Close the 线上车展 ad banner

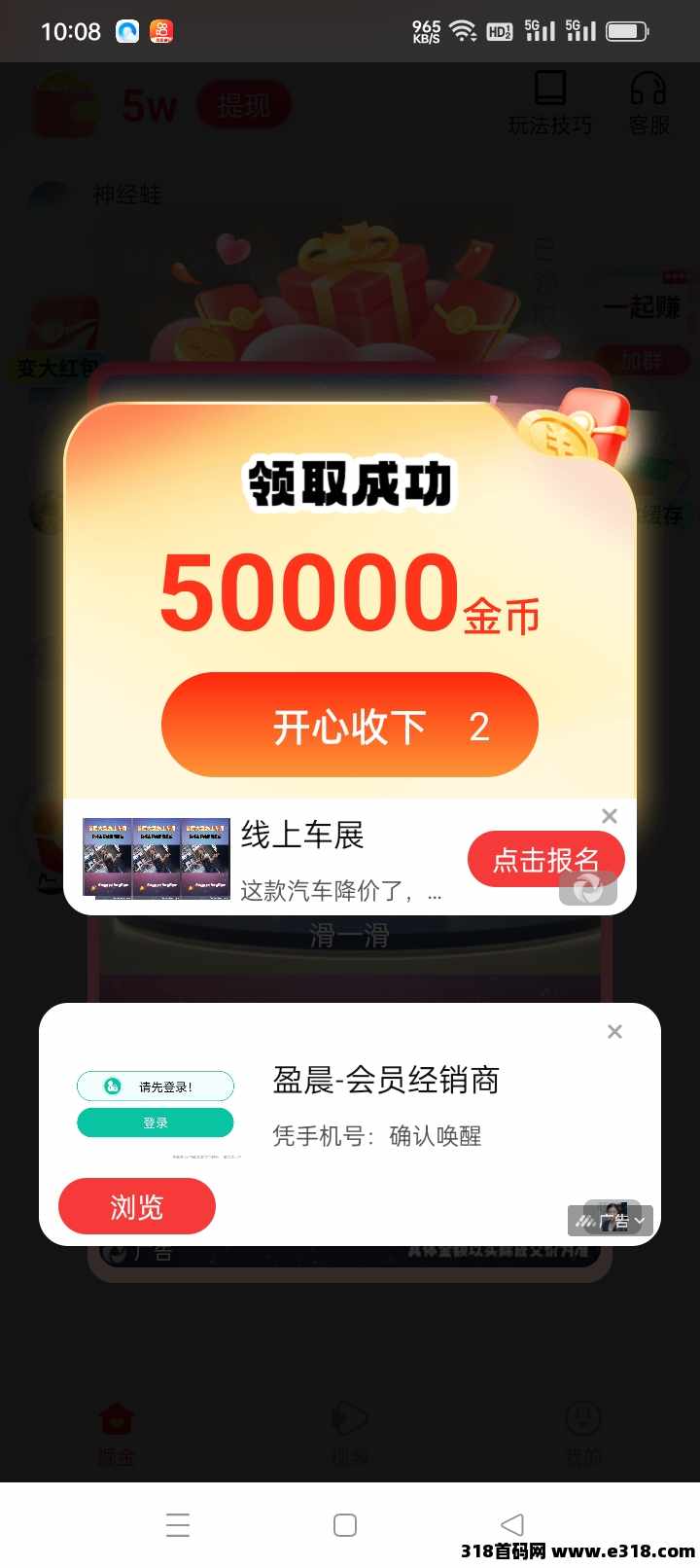click(x=610, y=816)
